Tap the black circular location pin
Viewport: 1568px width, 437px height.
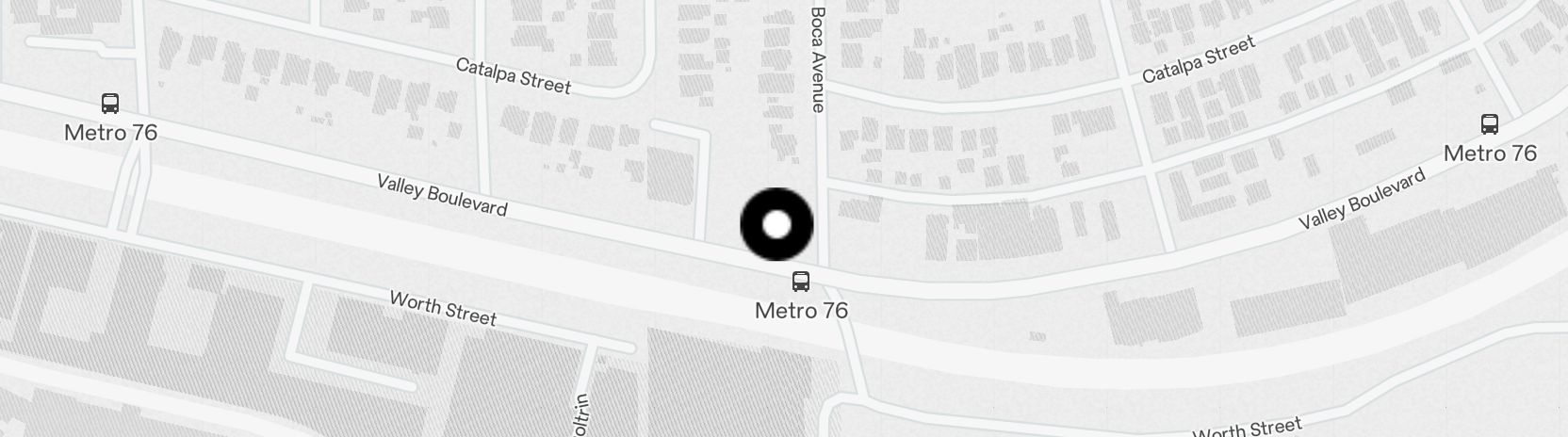[776, 224]
